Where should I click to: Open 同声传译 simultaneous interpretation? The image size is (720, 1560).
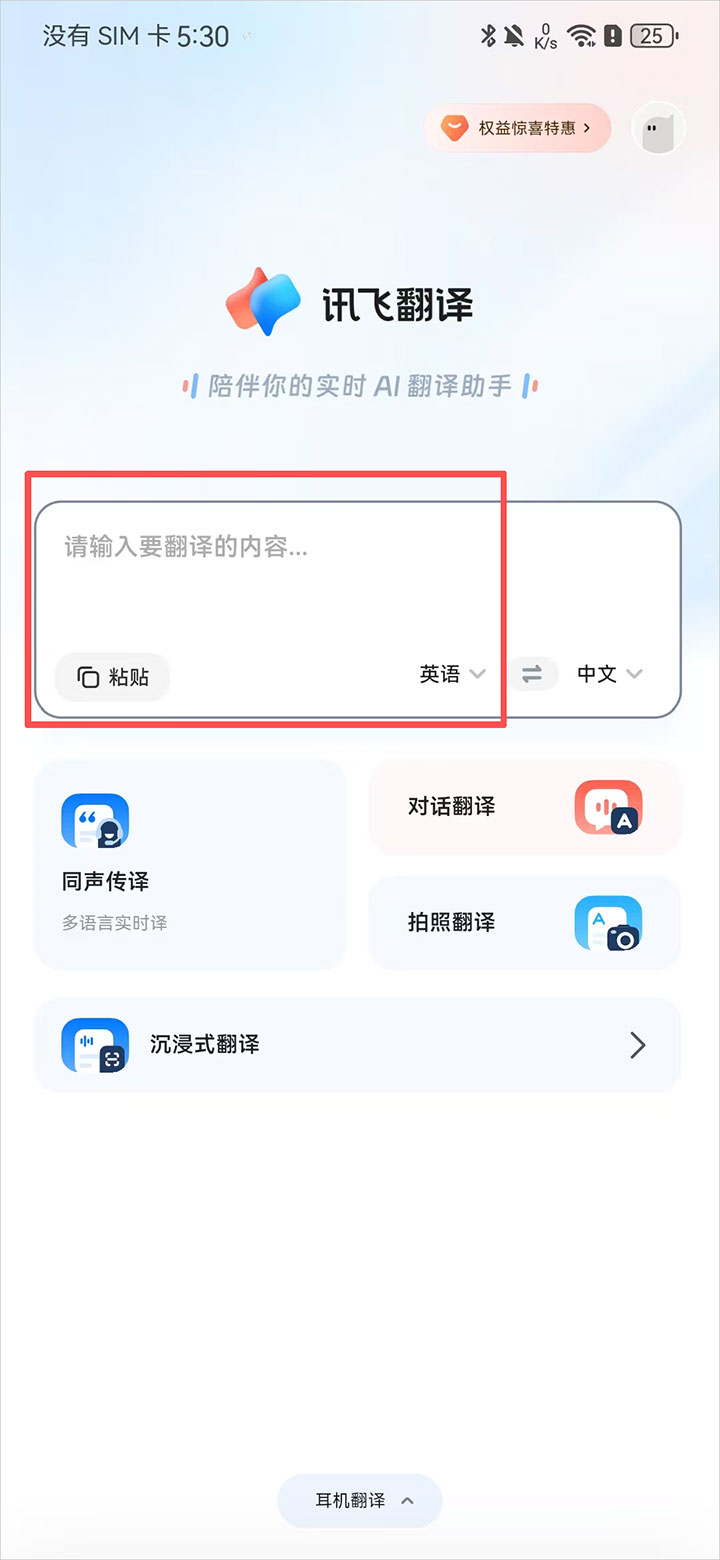(190, 864)
